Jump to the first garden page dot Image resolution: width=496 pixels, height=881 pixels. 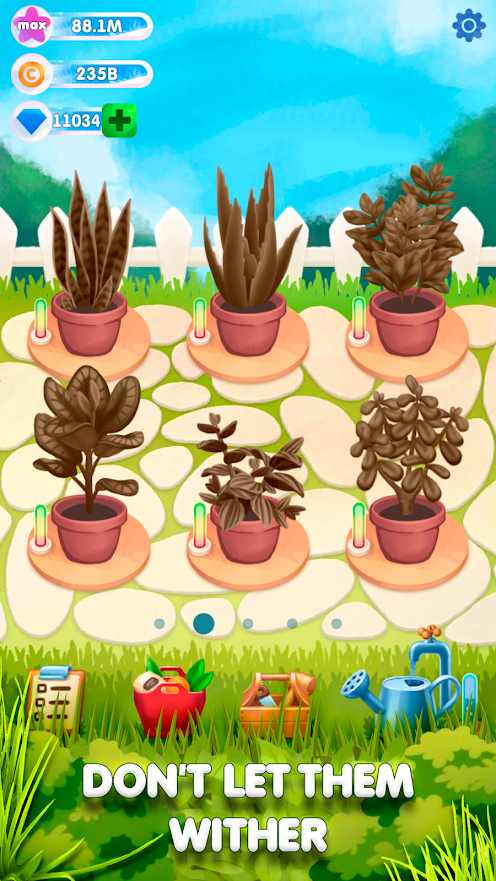point(160,623)
